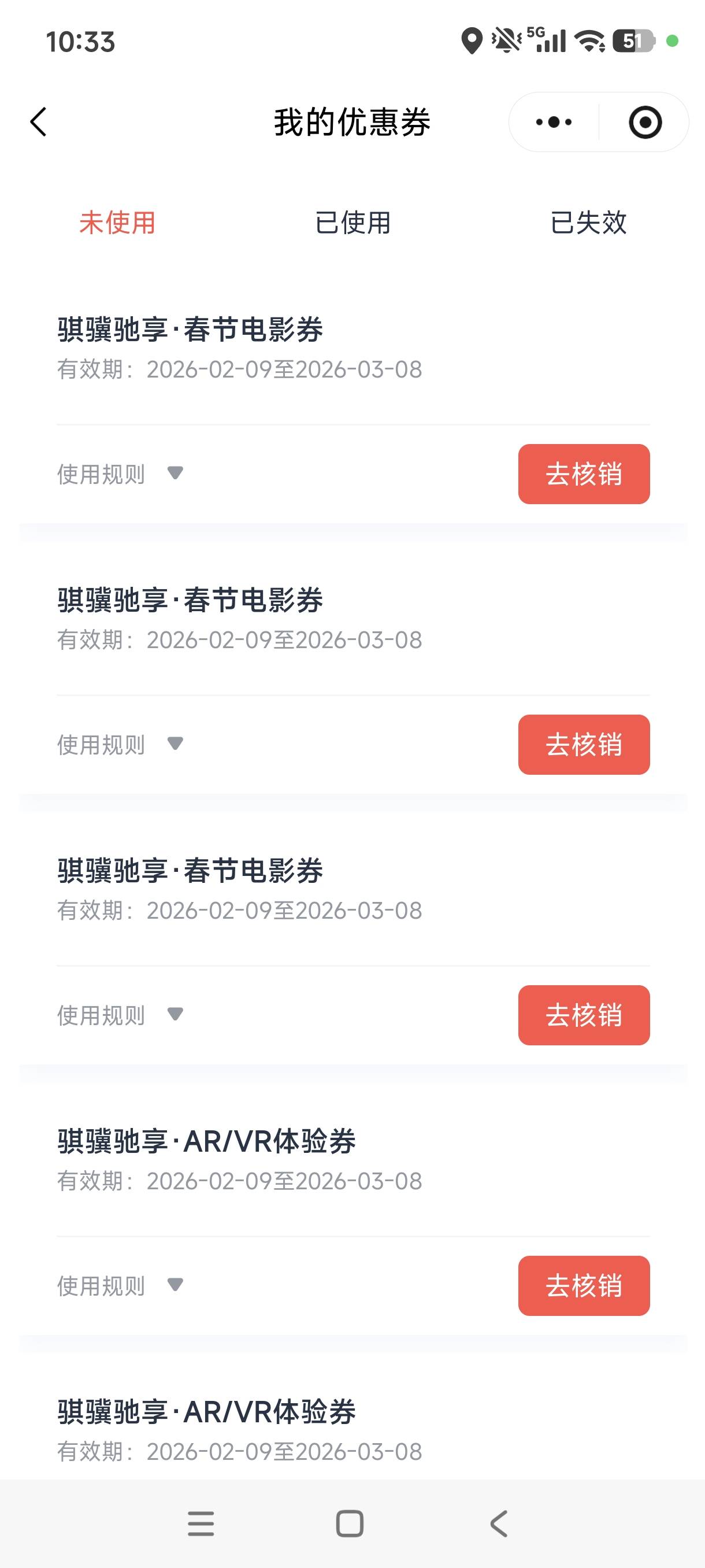Open the mini program three-dot menu
705x1568 pixels.
[x=554, y=123]
